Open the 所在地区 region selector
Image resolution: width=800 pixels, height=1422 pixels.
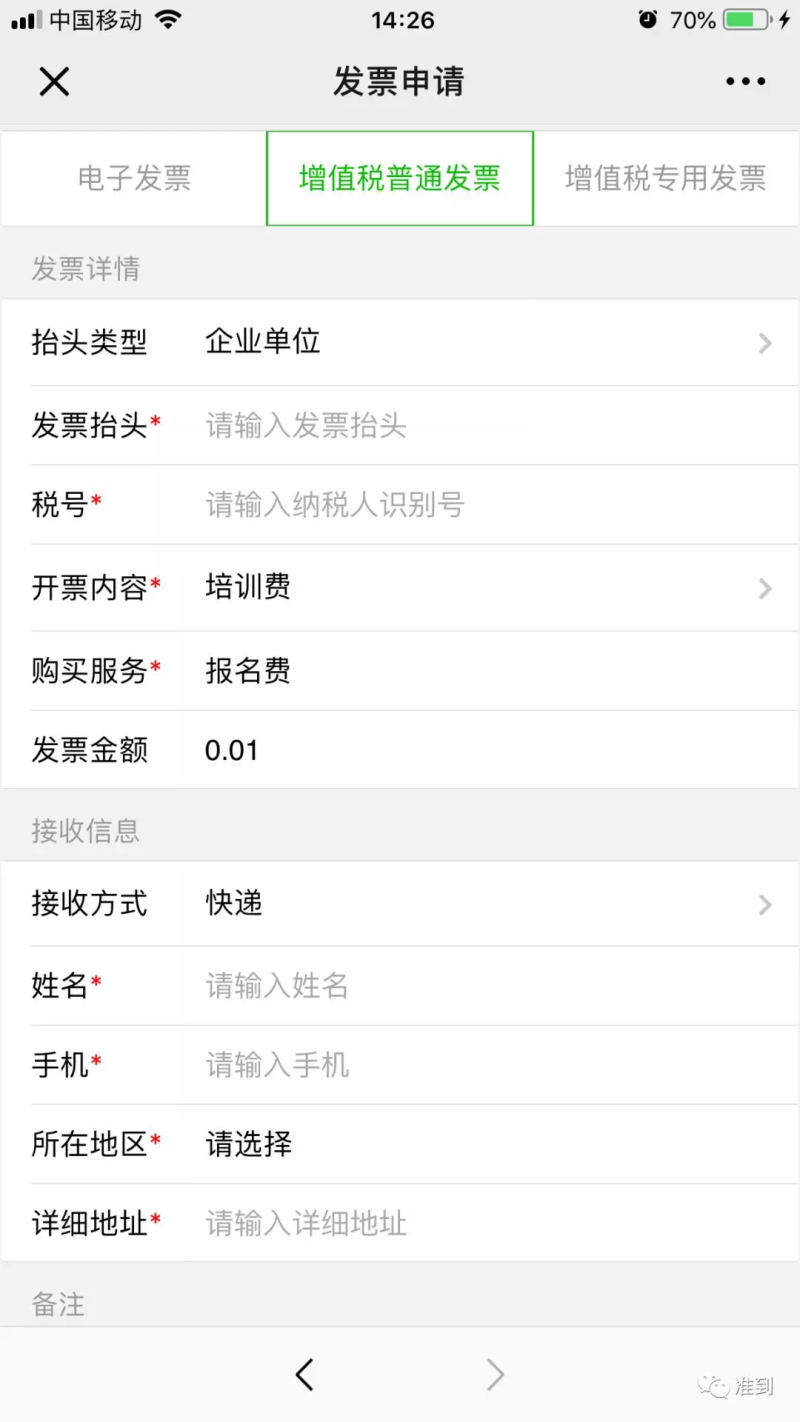tap(480, 1144)
